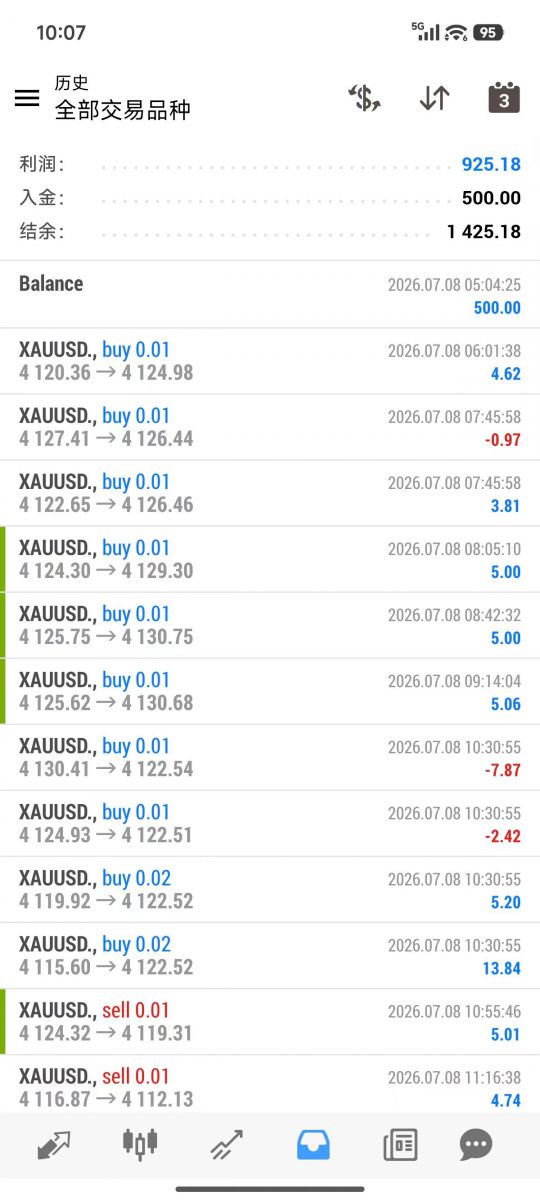
Task: Select the History inbox tab
Action: tap(313, 1144)
